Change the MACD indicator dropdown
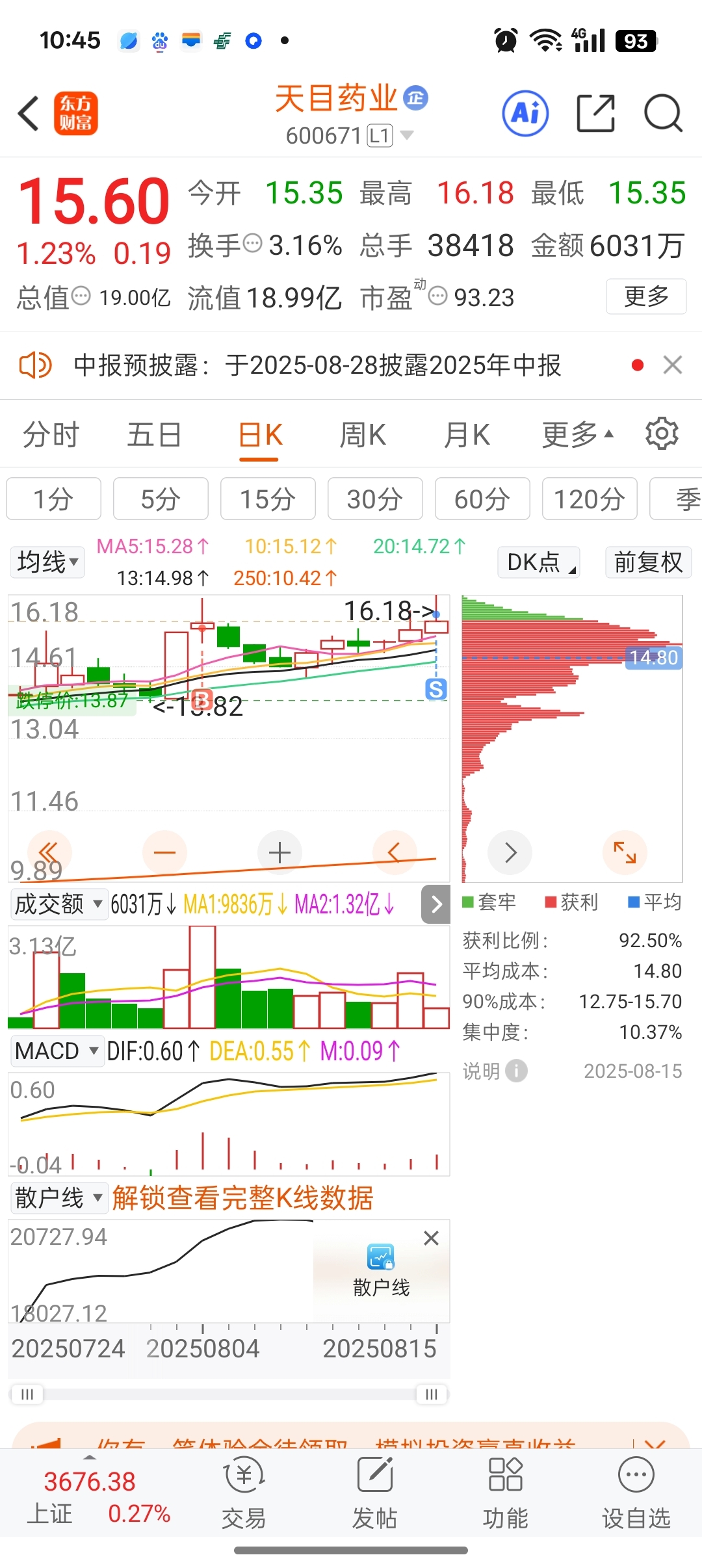Screen dimensions: 702x1568 pyautogui.click(x=57, y=1051)
